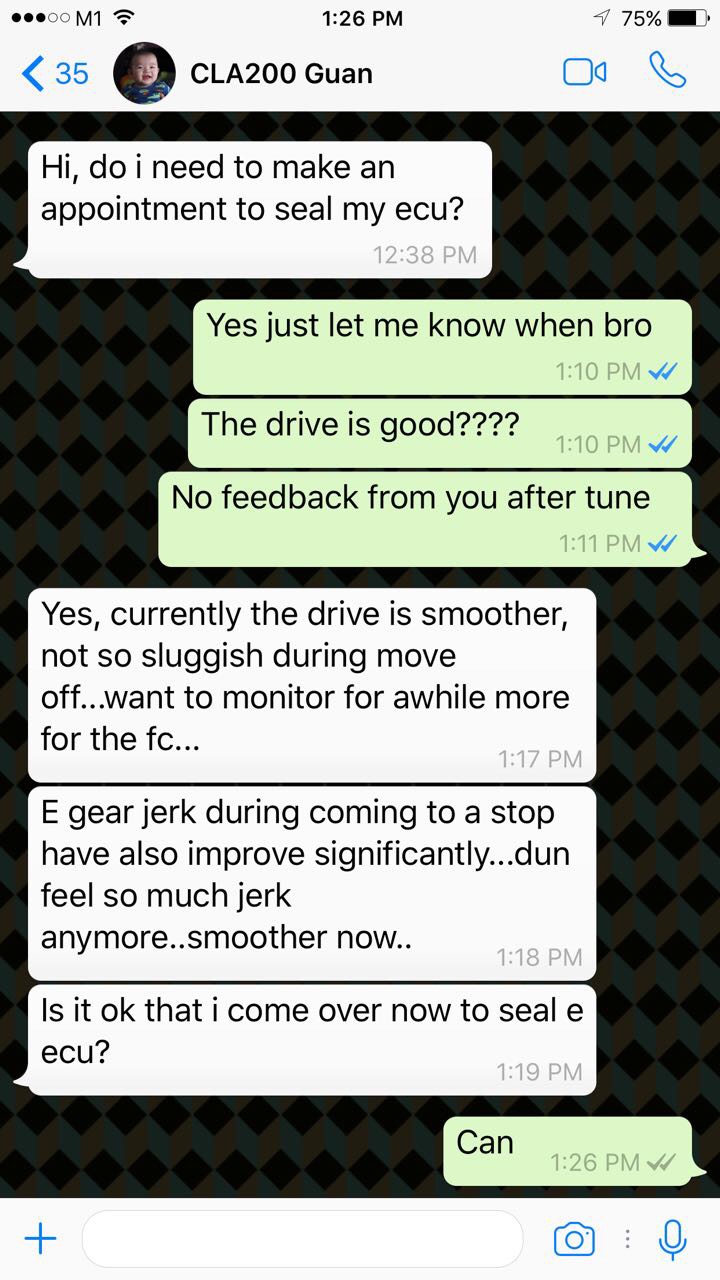Tap the microphone to record voice message
The width and height of the screenshot is (720, 1280).
pos(673,1240)
